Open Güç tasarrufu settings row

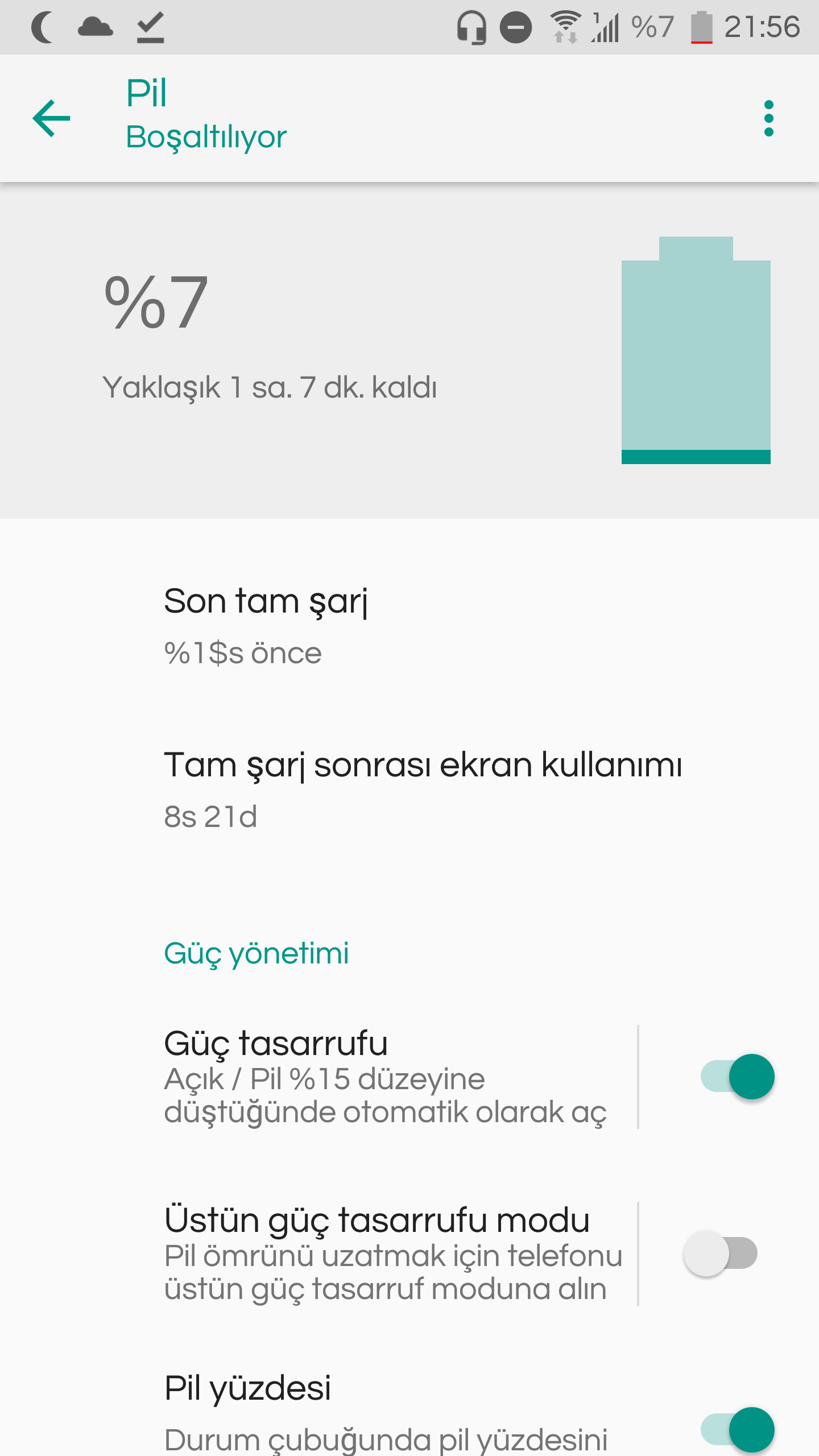pos(387,1077)
